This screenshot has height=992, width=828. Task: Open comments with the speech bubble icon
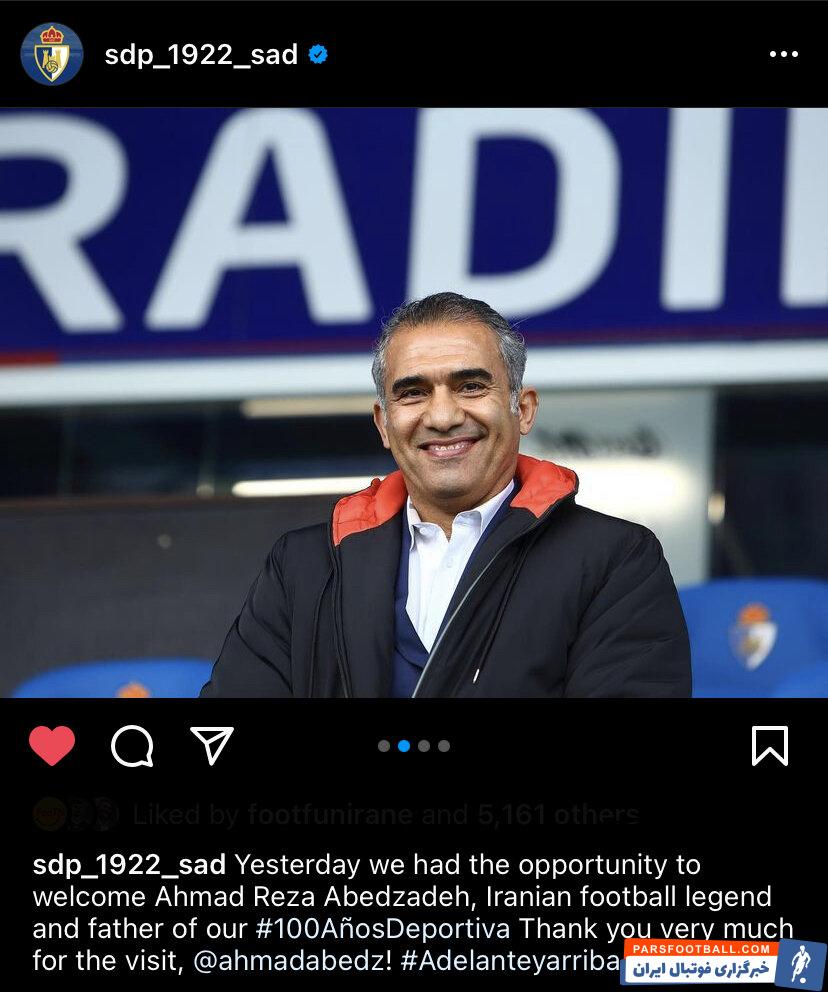pyautogui.click(x=132, y=746)
